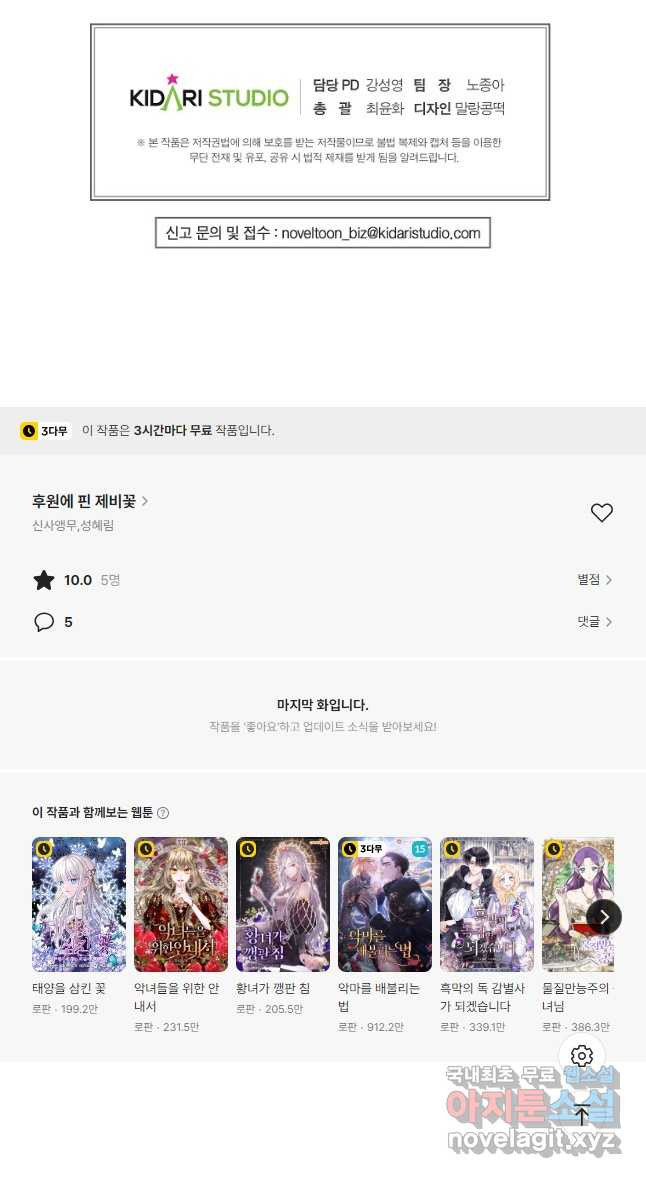Show next recommended webtoons with arrow
646x1178 pixels.
coord(604,916)
